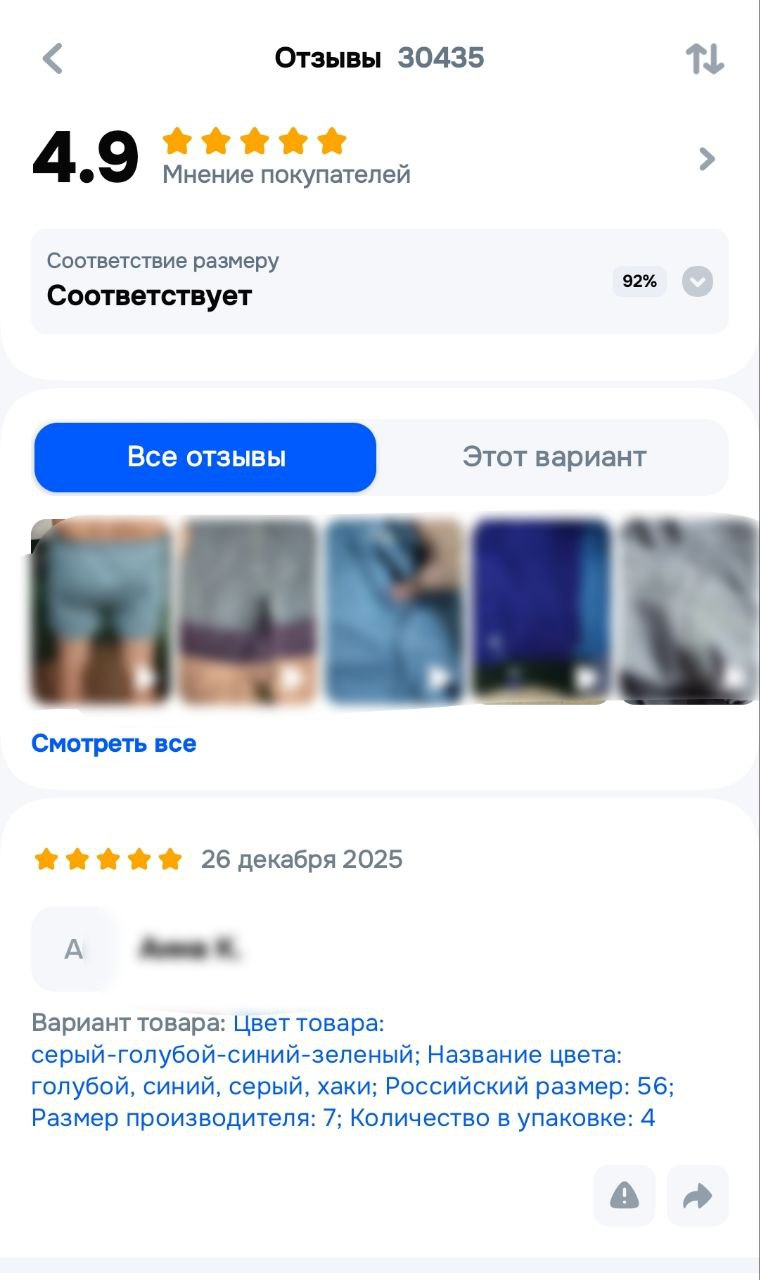
Task: Open the second review video thumbnail
Action: click(247, 610)
